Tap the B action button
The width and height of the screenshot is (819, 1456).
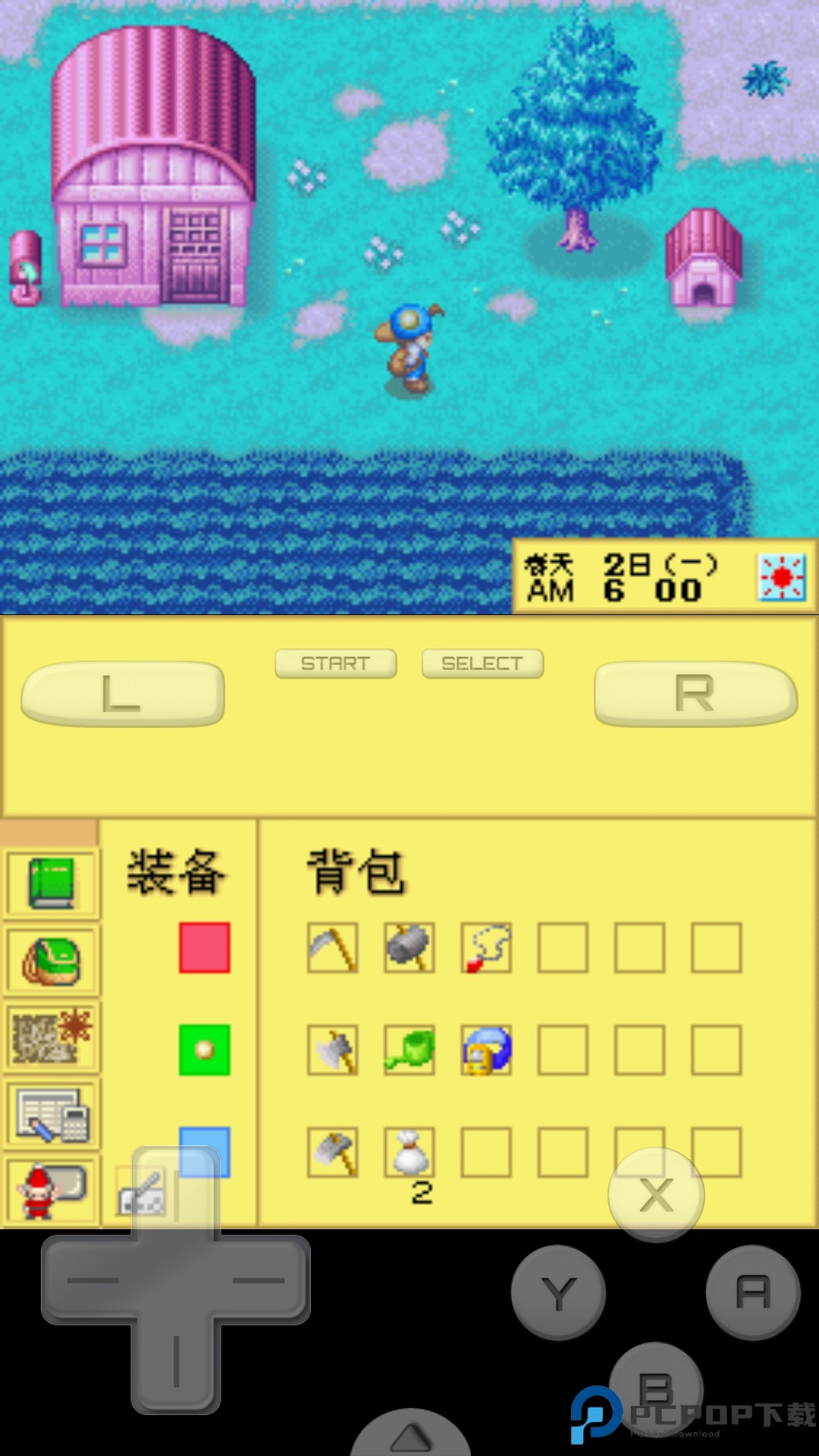pos(656,1388)
